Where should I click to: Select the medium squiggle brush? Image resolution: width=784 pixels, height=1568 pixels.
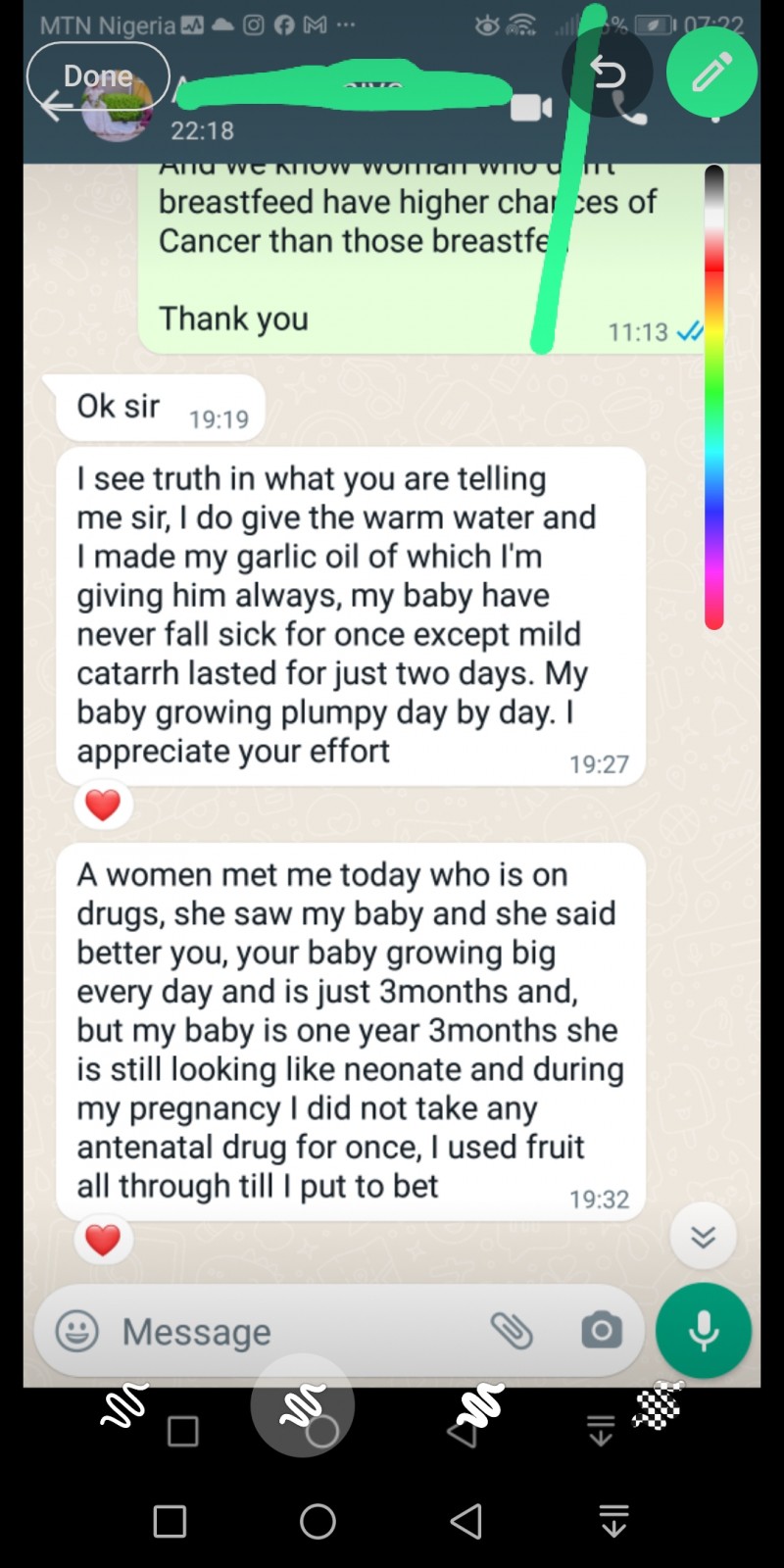pyautogui.click(x=302, y=1407)
